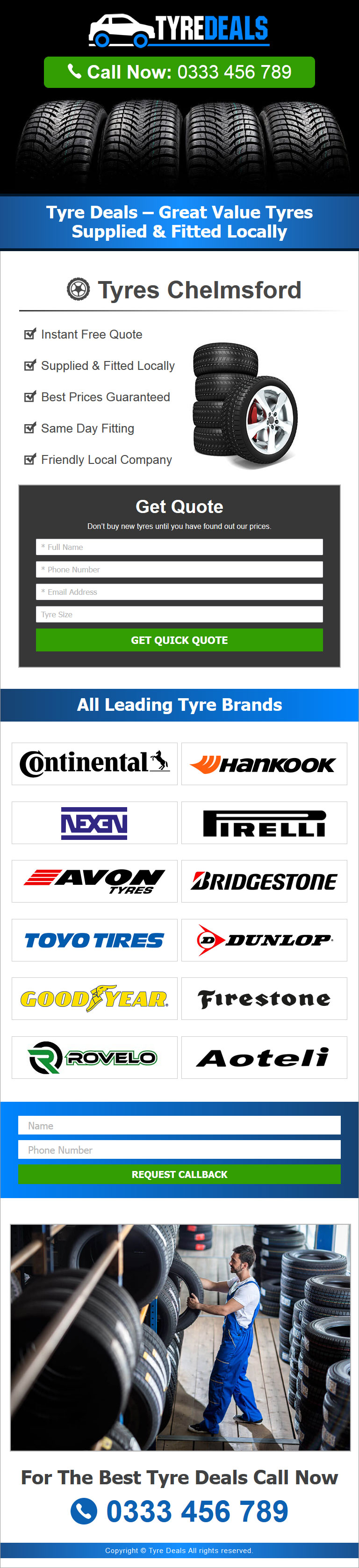Focus the callback Phone Number field
The width and height of the screenshot is (359, 1568).
pyautogui.click(x=179, y=1150)
